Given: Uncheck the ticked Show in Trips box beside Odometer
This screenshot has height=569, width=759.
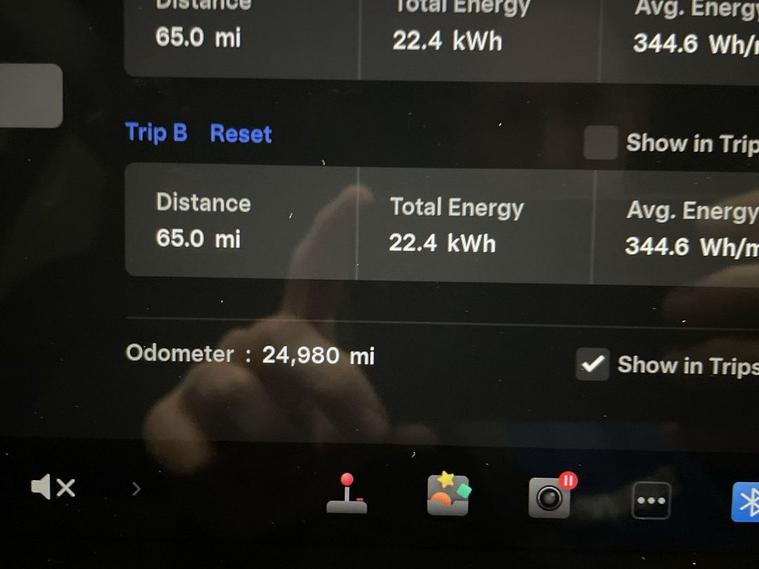Looking at the screenshot, I should (593, 365).
